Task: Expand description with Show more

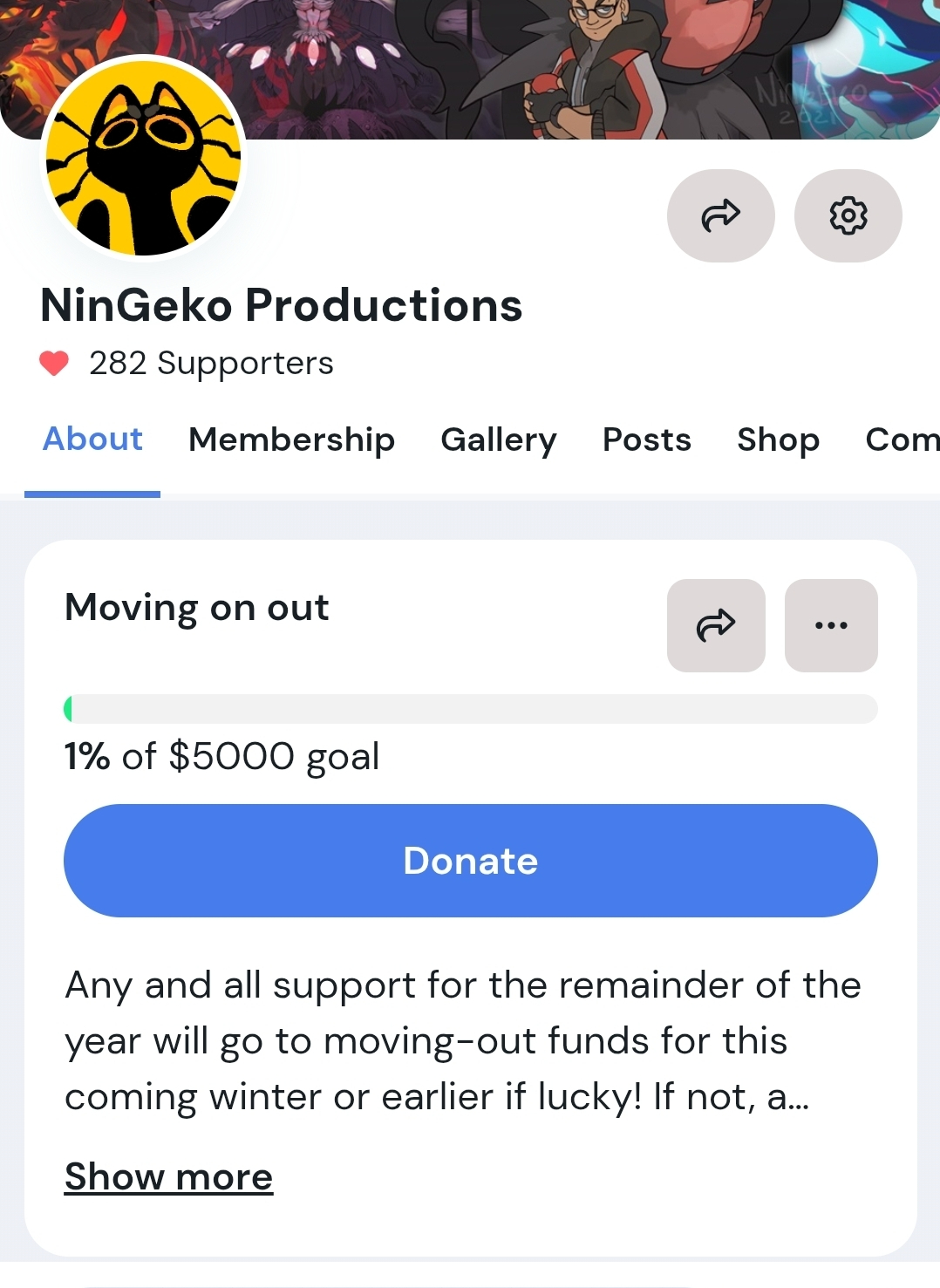Action: pyautogui.click(x=169, y=1177)
